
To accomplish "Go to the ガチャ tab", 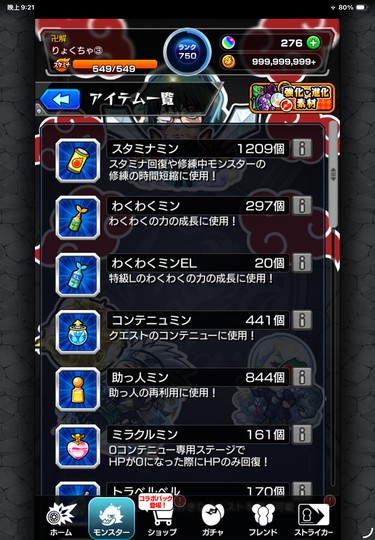I will 212,519.
